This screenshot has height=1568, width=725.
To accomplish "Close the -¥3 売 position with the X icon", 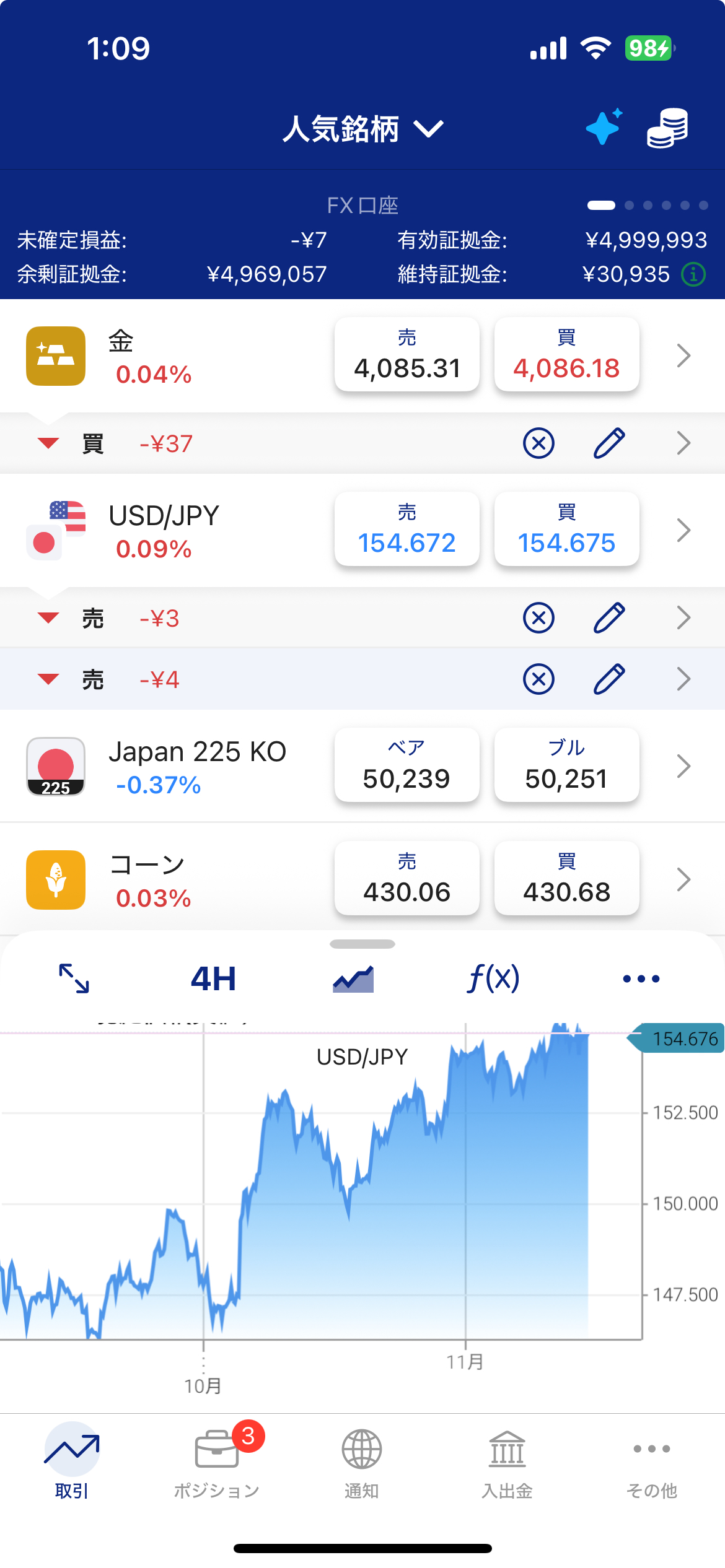I will click(x=538, y=617).
